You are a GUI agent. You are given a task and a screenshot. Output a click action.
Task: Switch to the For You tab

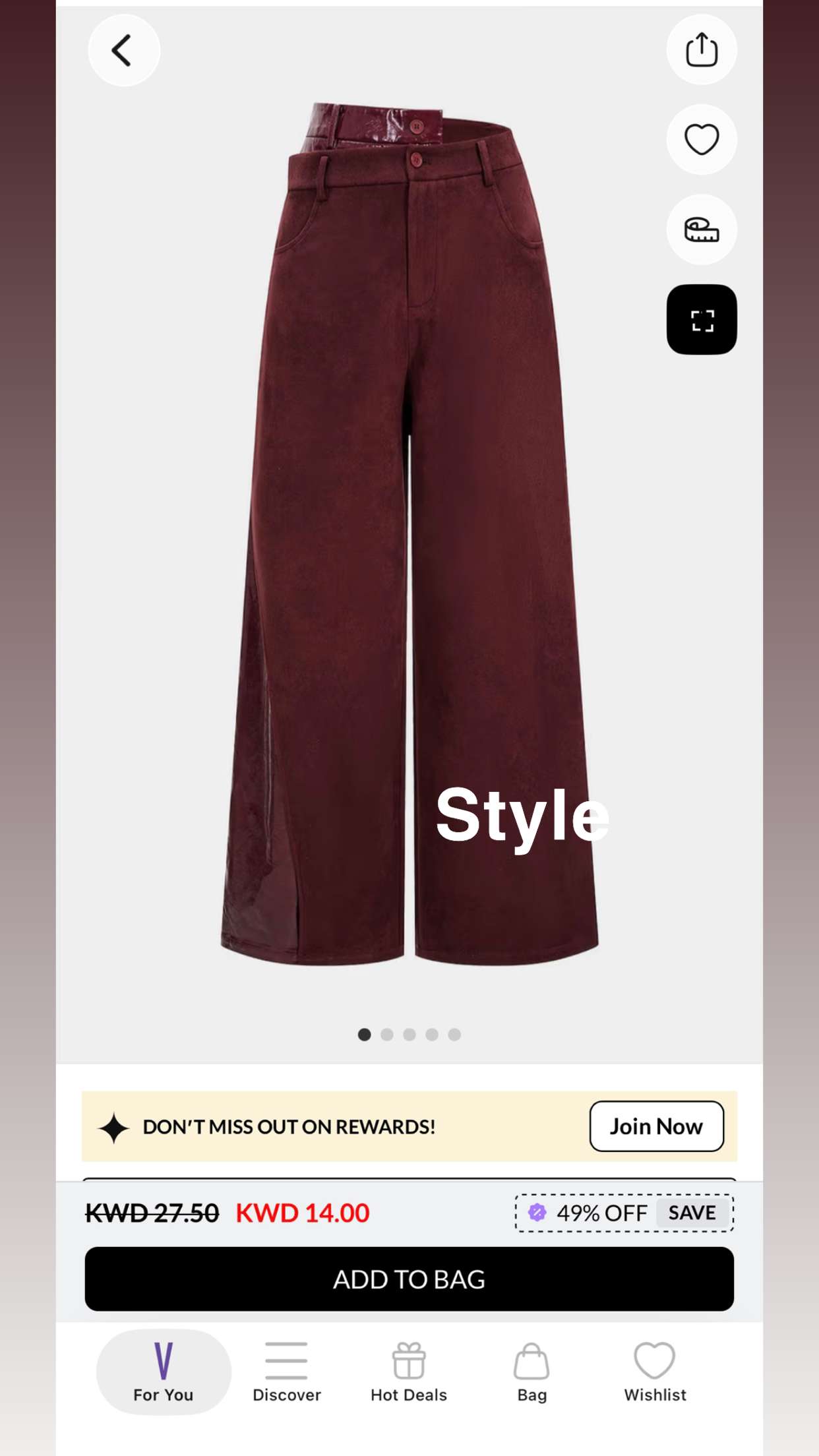click(164, 1372)
